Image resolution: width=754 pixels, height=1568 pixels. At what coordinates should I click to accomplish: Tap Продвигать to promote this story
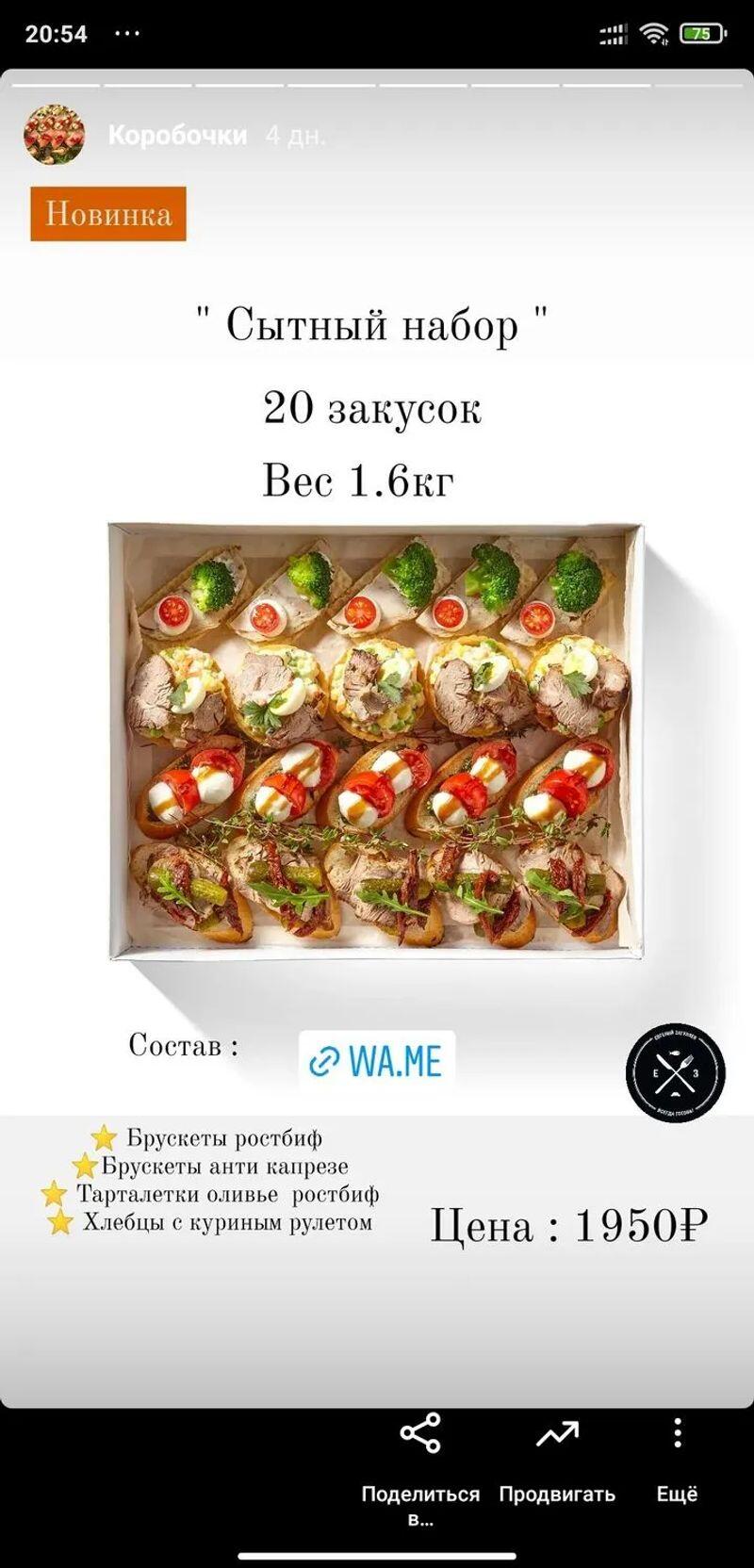(557, 1457)
